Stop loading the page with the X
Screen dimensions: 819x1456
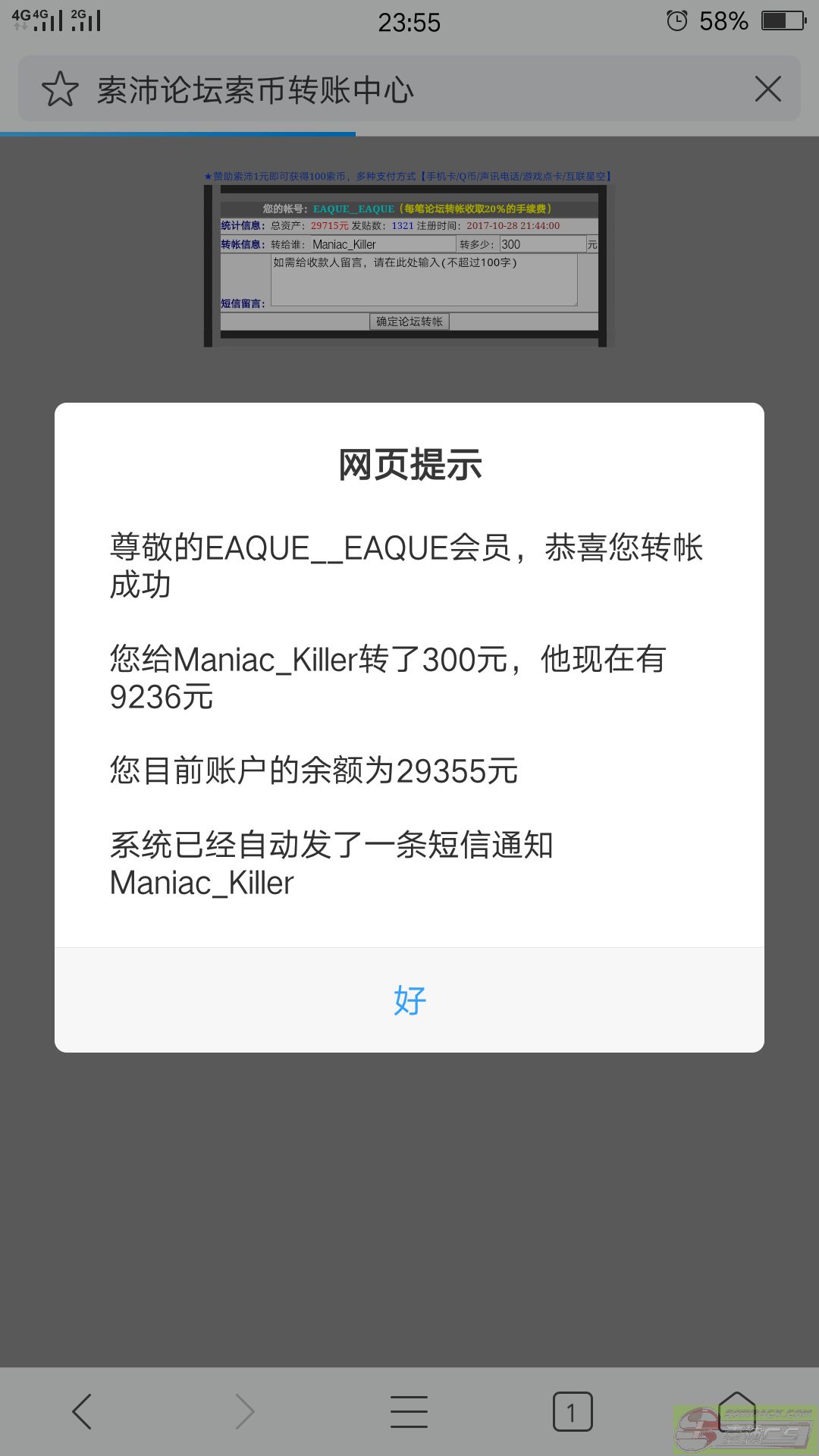click(767, 89)
